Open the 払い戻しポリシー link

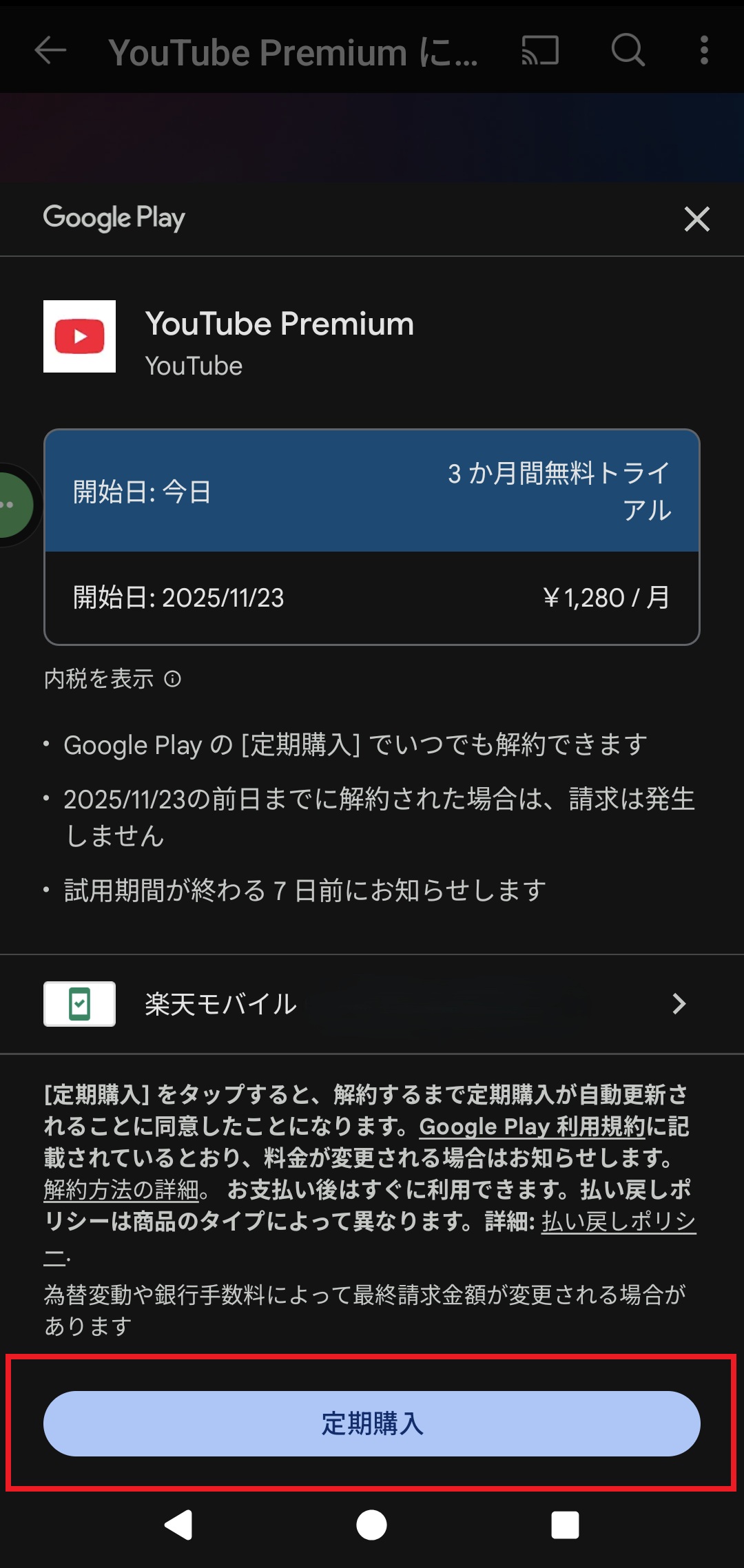click(x=370, y=1237)
